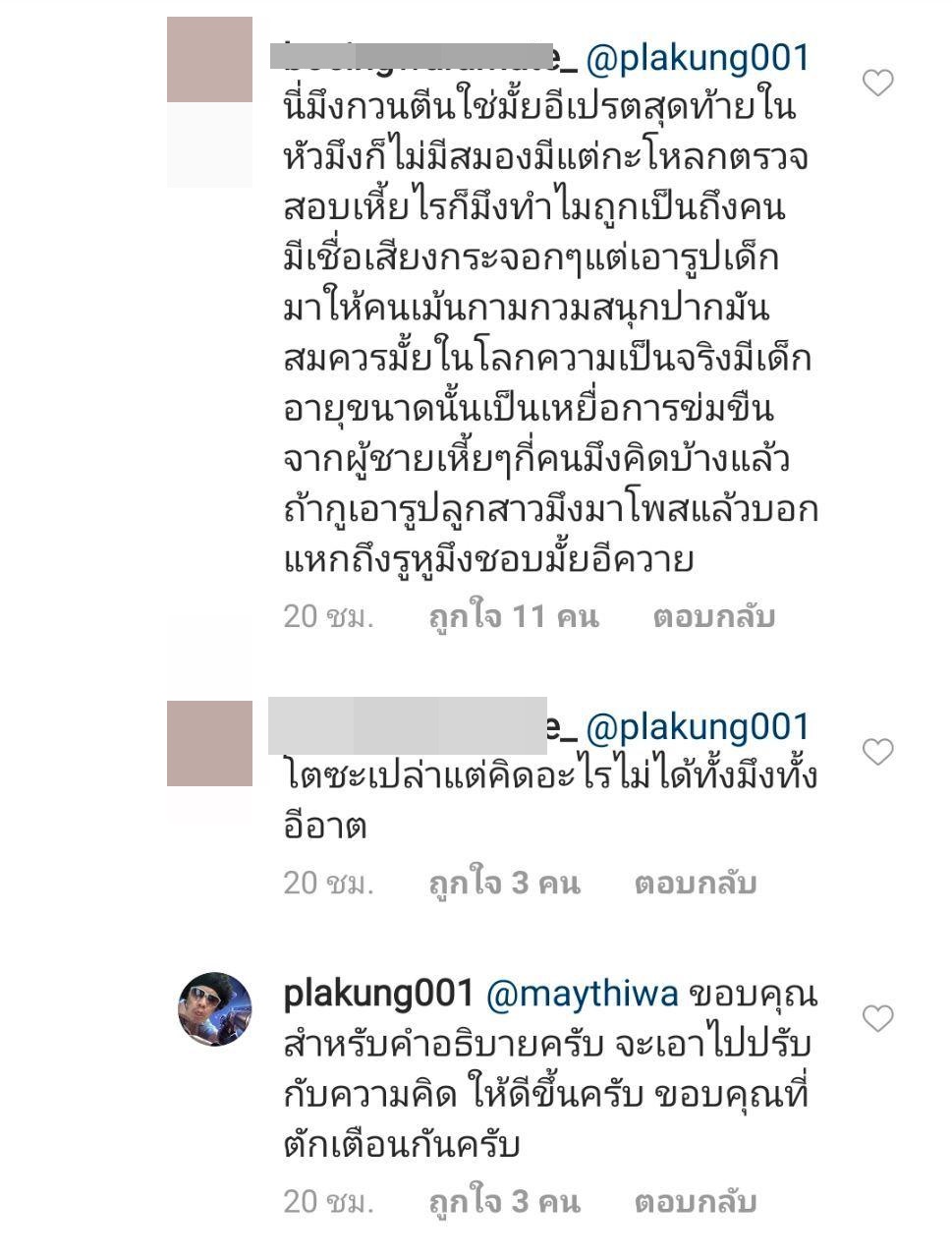Like the short second comment to @plakung001
Image resolution: width=952 pixels, height=1257 pixels.
876,753
